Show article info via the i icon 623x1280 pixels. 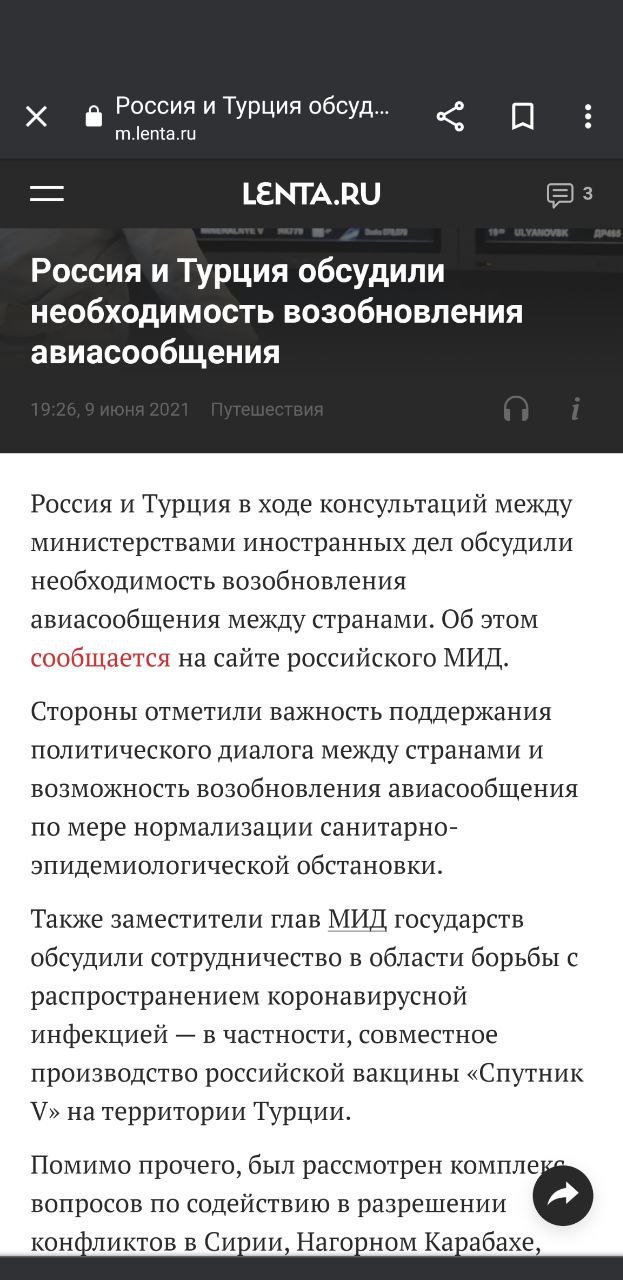click(x=576, y=409)
